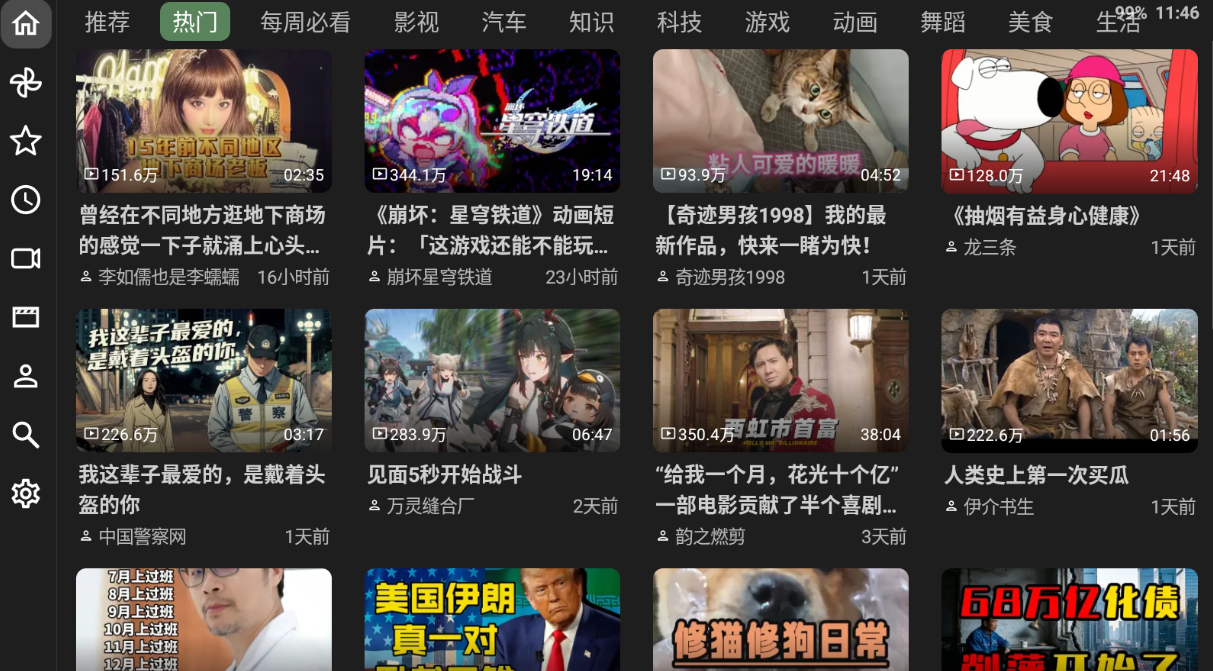Open 中国警察网's helmet video

204,381
